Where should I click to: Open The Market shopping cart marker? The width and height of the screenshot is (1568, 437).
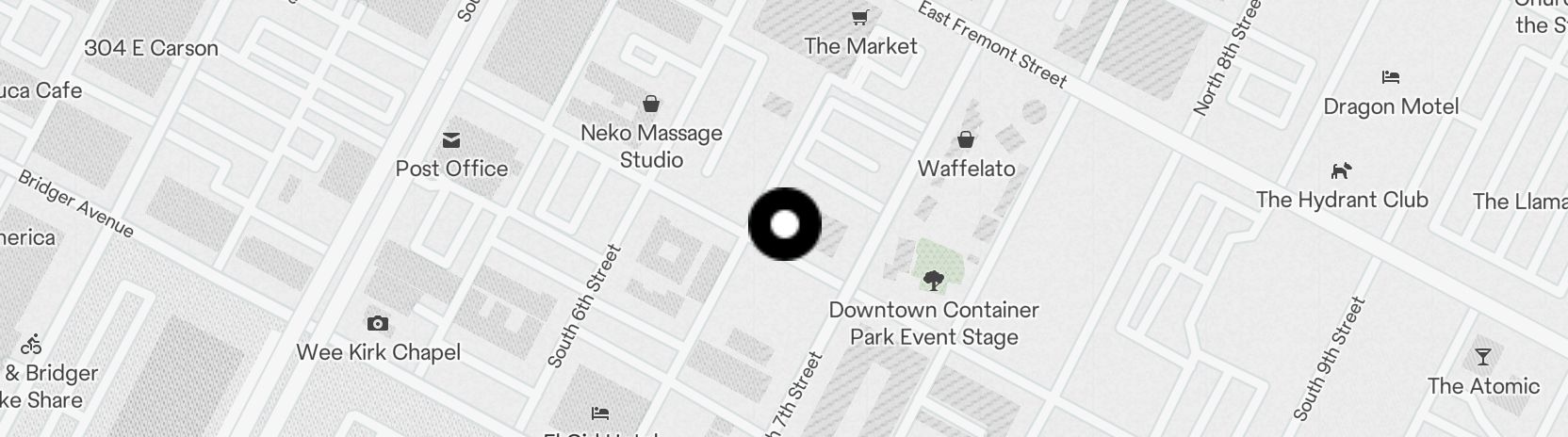point(859,17)
